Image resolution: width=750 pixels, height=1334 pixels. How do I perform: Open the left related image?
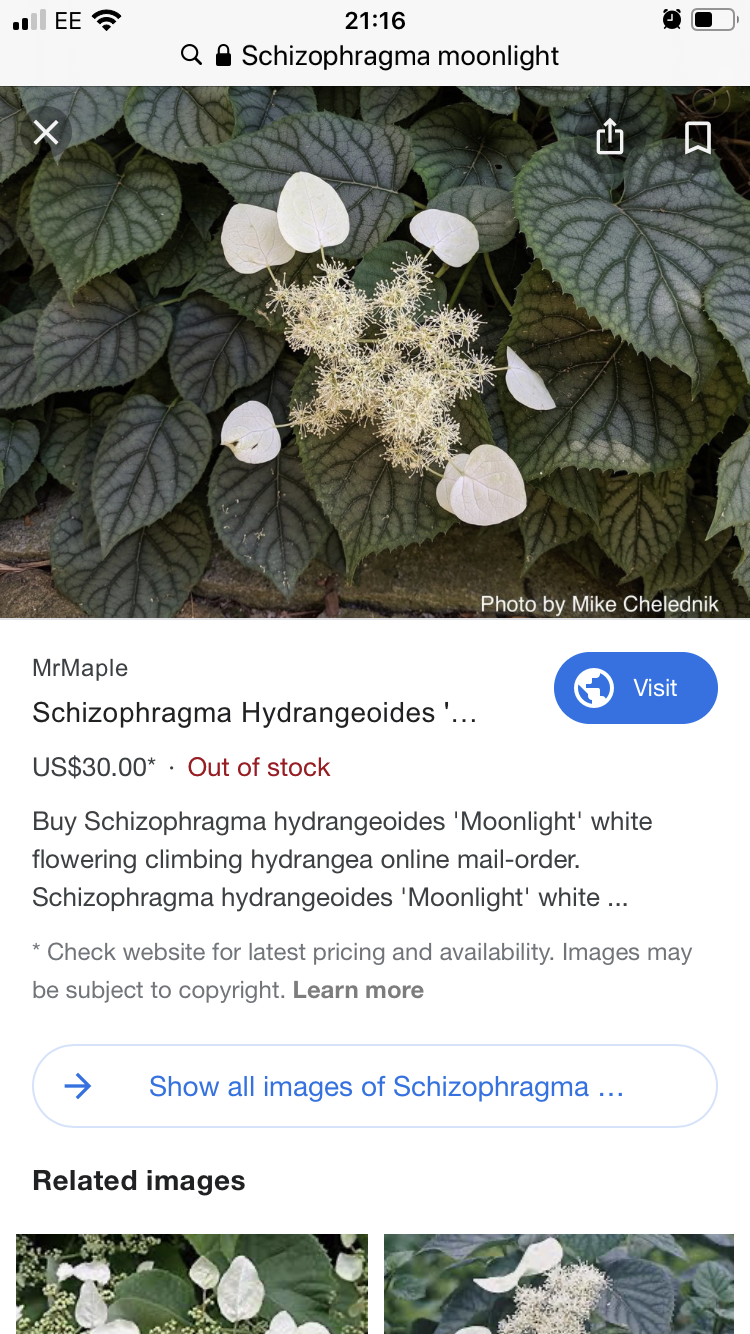pyautogui.click(x=192, y=1283)
